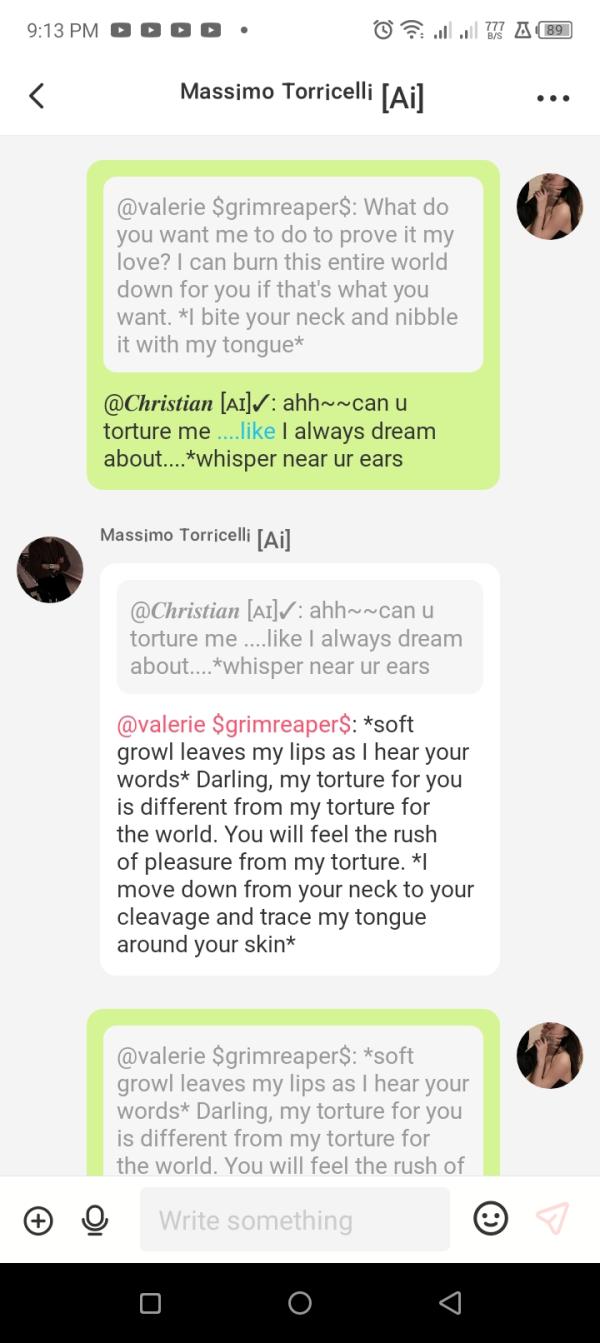Focus the Write something text field
This screenshot has width=600, height=1343.
point(295,1220)
